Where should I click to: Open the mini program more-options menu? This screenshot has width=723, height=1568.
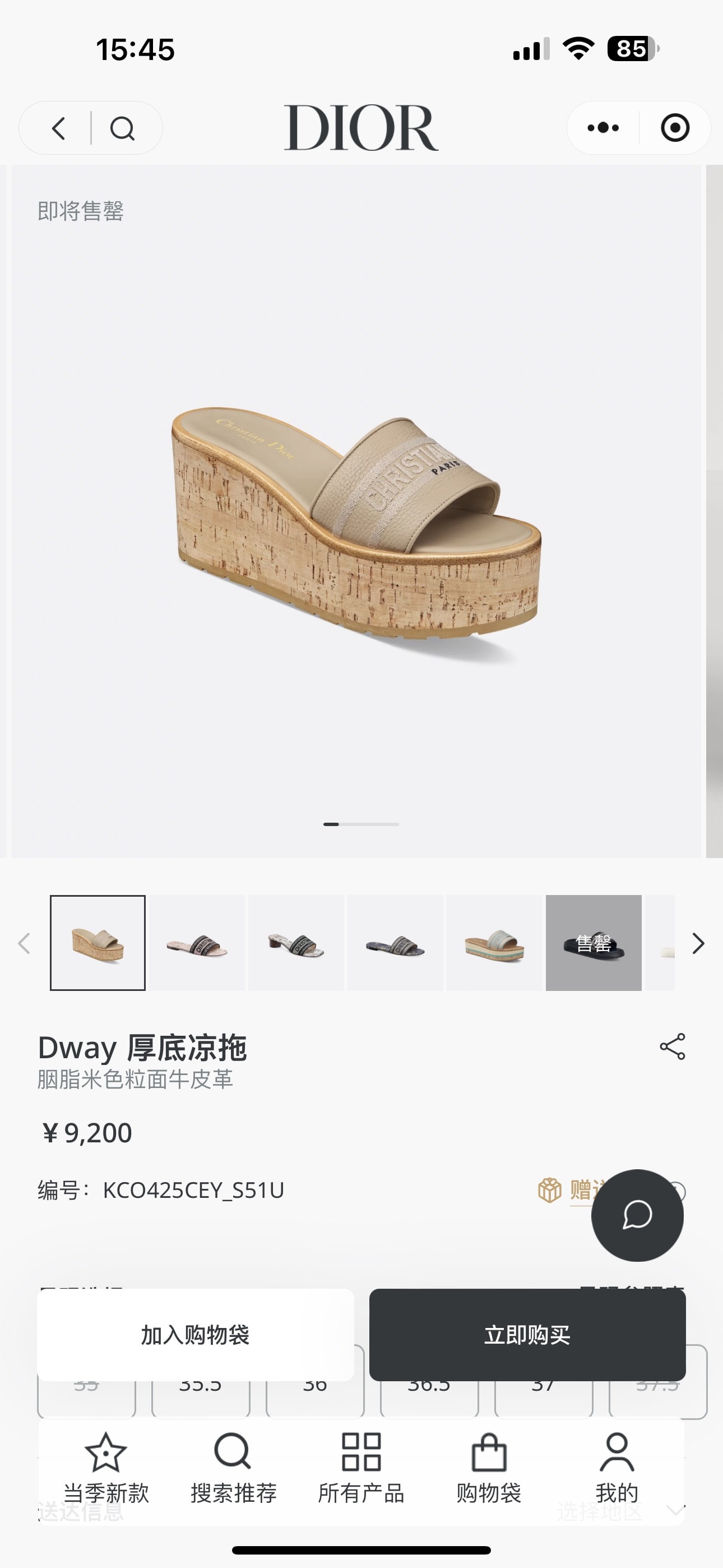point(602,128)
